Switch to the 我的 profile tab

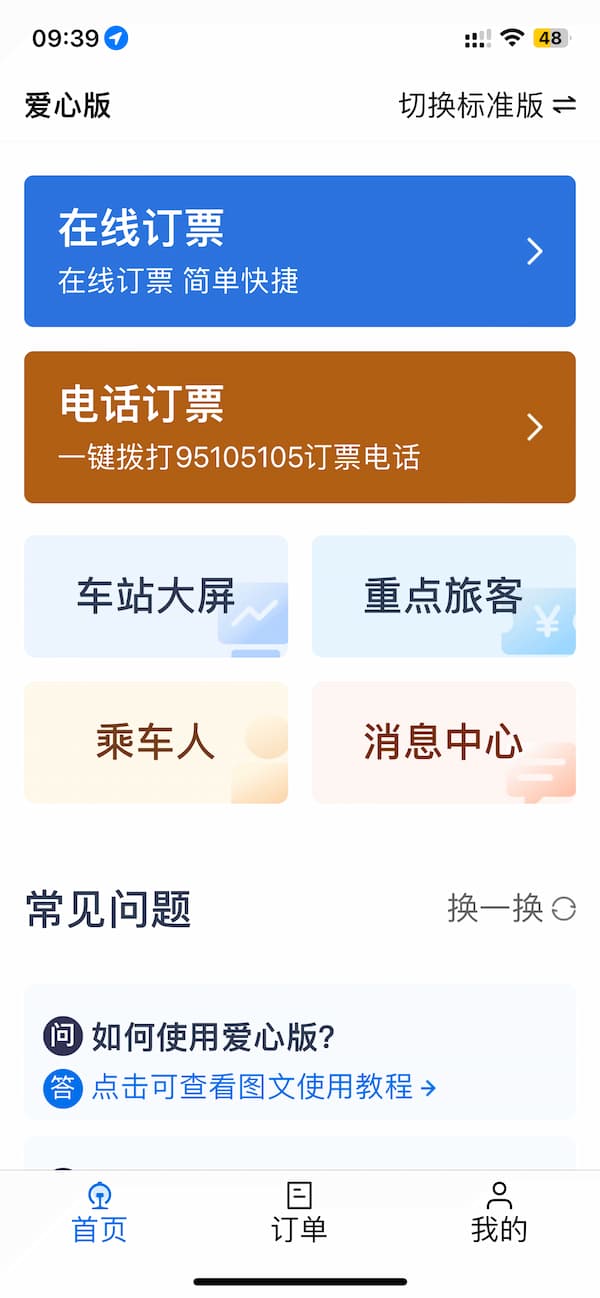click(x=499, y=1211)
